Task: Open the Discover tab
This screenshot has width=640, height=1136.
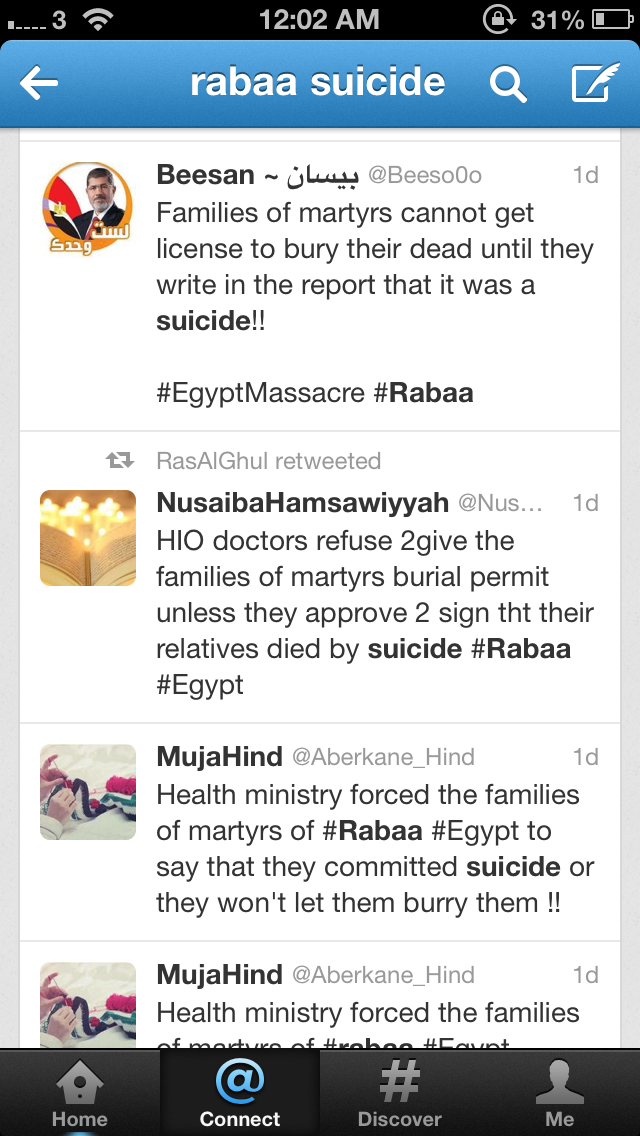Action: pyautogui.click(x=400, y=1093)
